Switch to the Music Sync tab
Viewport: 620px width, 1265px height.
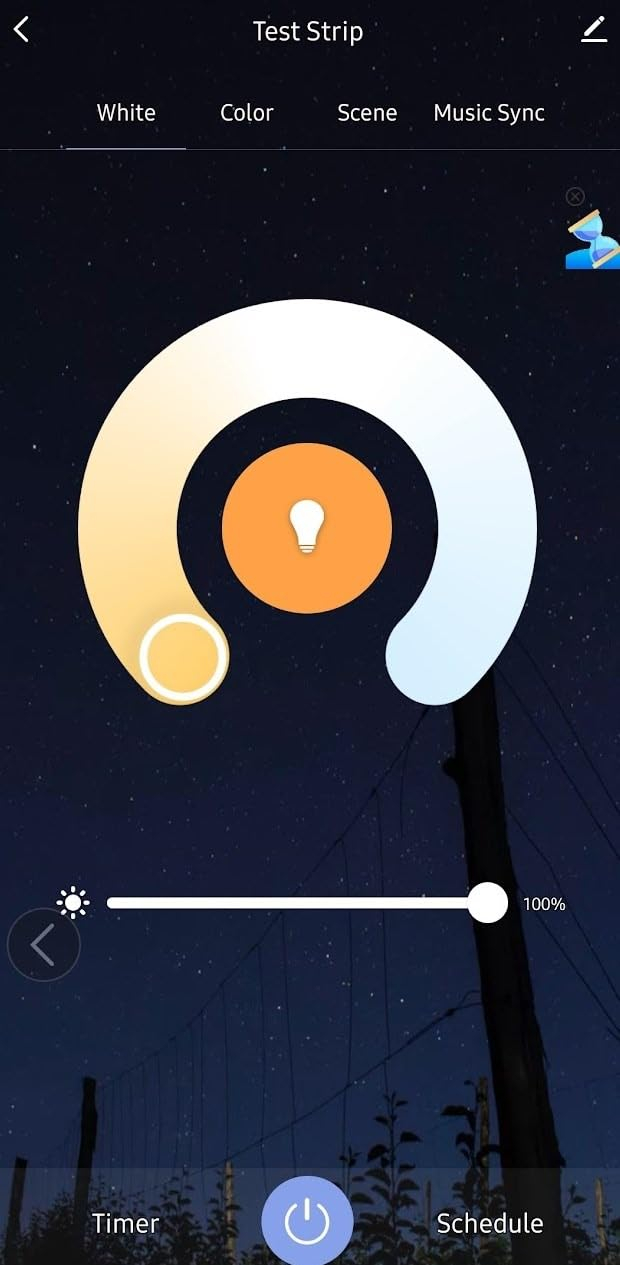(489, 113)
